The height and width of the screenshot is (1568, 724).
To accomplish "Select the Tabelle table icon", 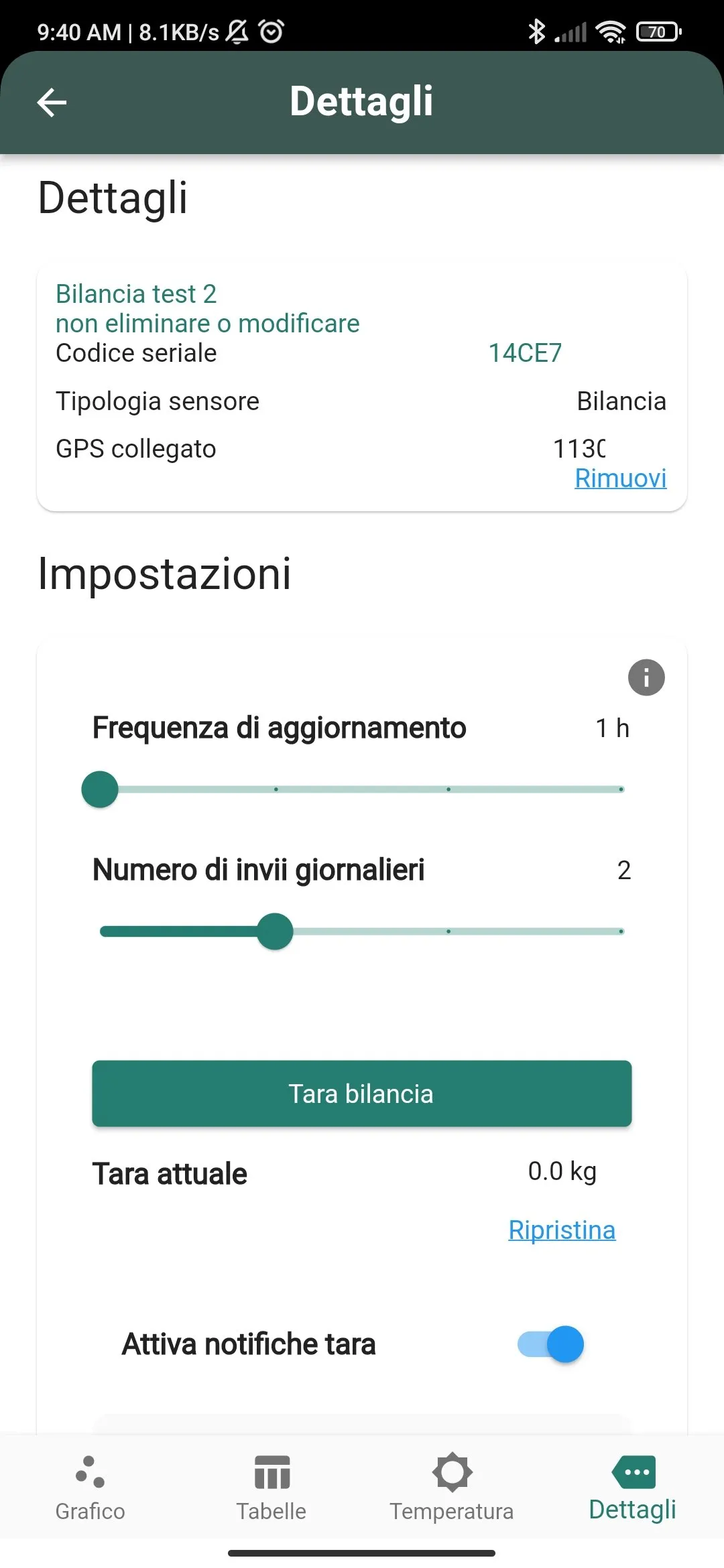I will coord(271,1472).
